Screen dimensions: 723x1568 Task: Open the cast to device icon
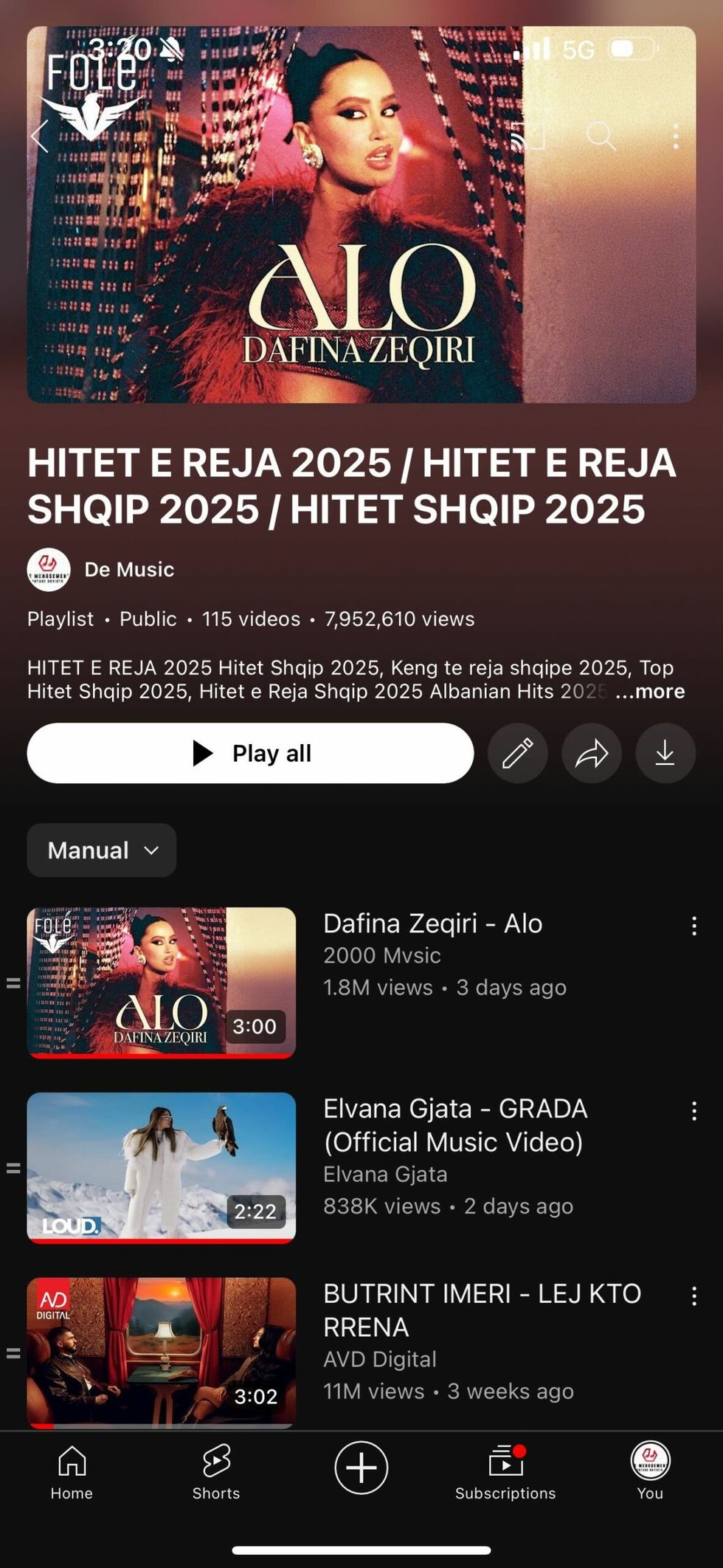(x=528, y=137)
